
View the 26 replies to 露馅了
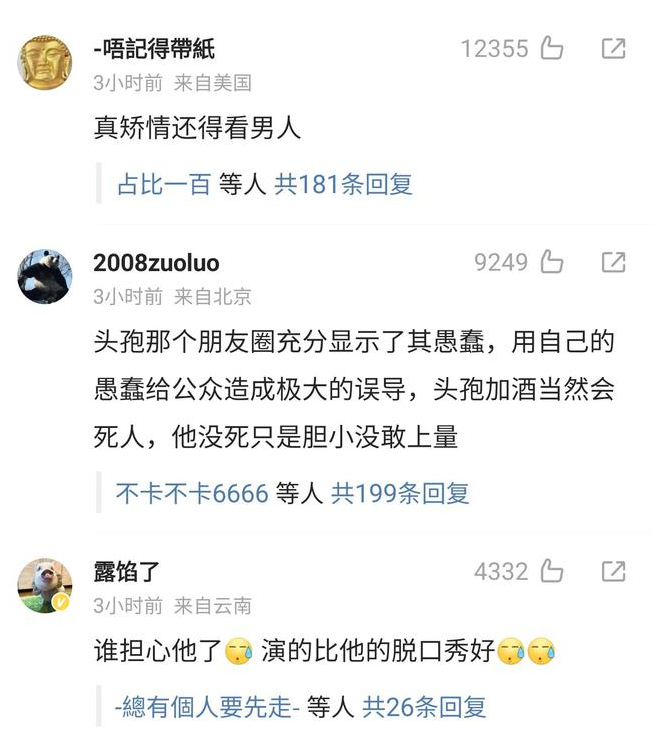[x=424, y=707]
